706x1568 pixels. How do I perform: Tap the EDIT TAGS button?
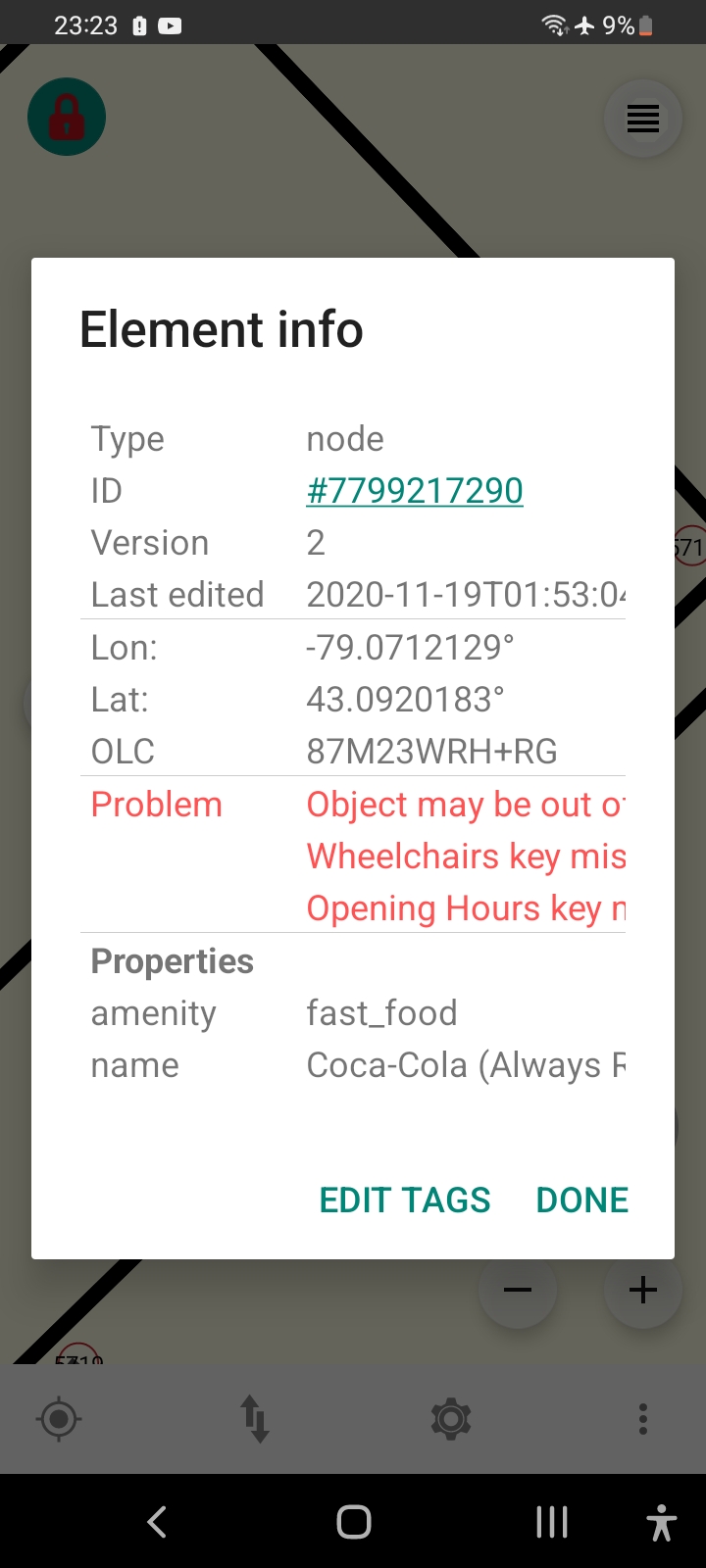click(x=405, y=1200)
